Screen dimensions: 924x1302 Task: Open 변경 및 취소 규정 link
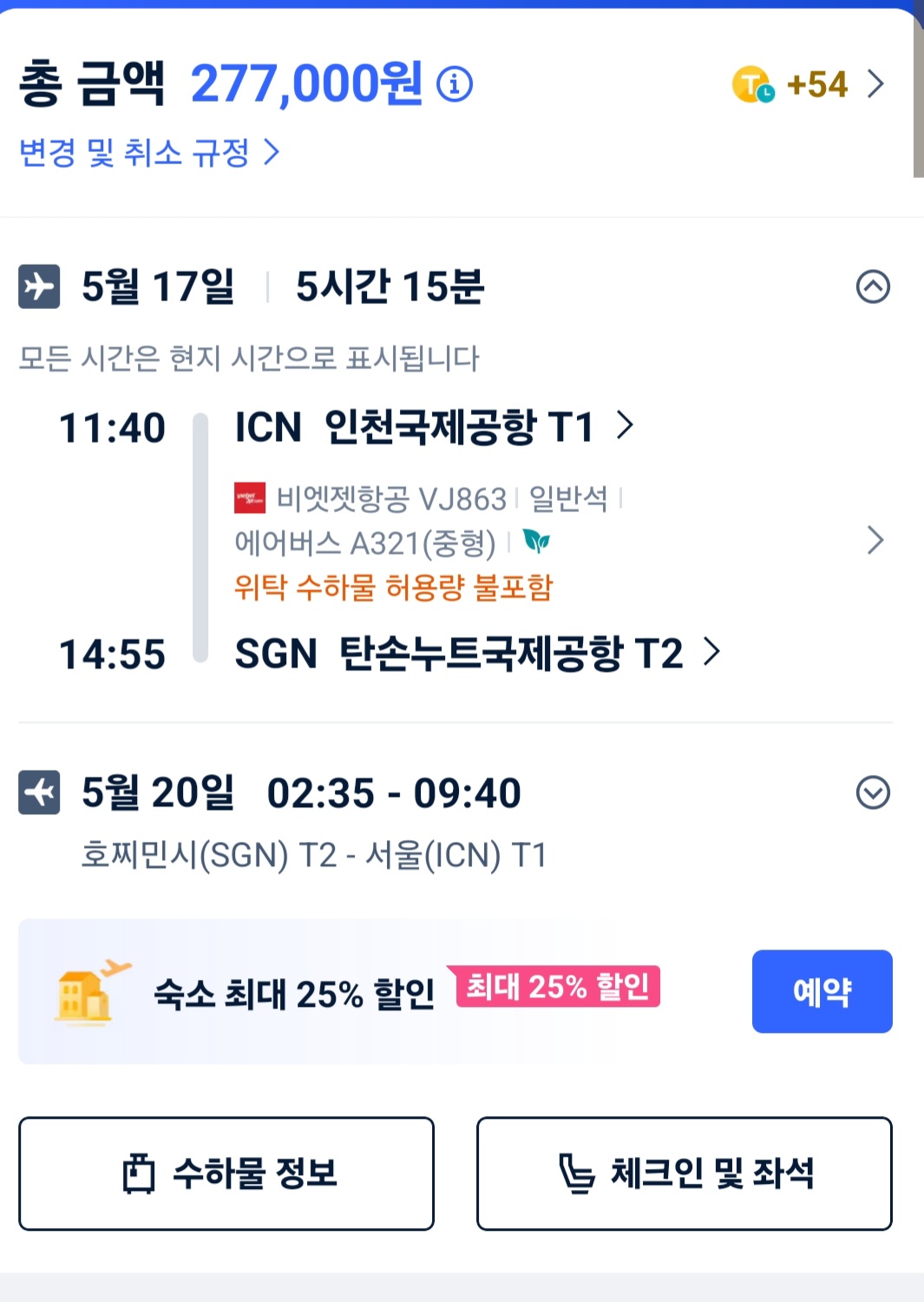(x=149, y=153)
